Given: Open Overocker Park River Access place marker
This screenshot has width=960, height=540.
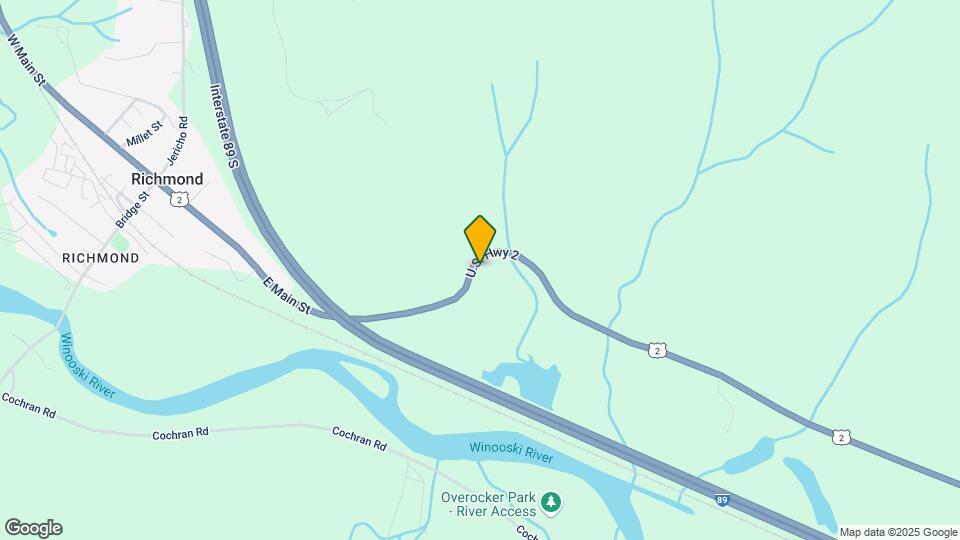Looking at the screenshot, I should click(551, 501).
